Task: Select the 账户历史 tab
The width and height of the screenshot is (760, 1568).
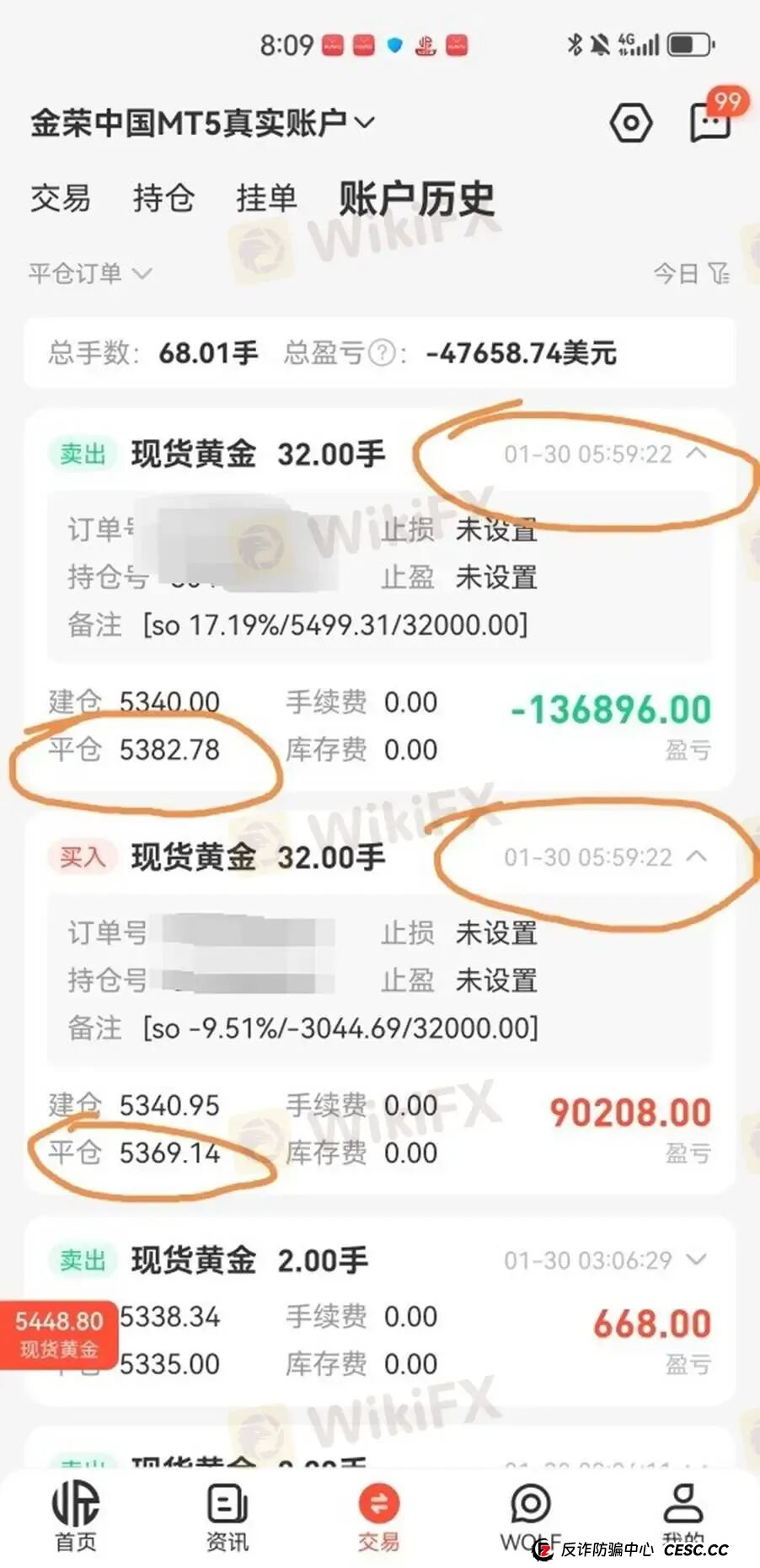Action: (416, 200)
